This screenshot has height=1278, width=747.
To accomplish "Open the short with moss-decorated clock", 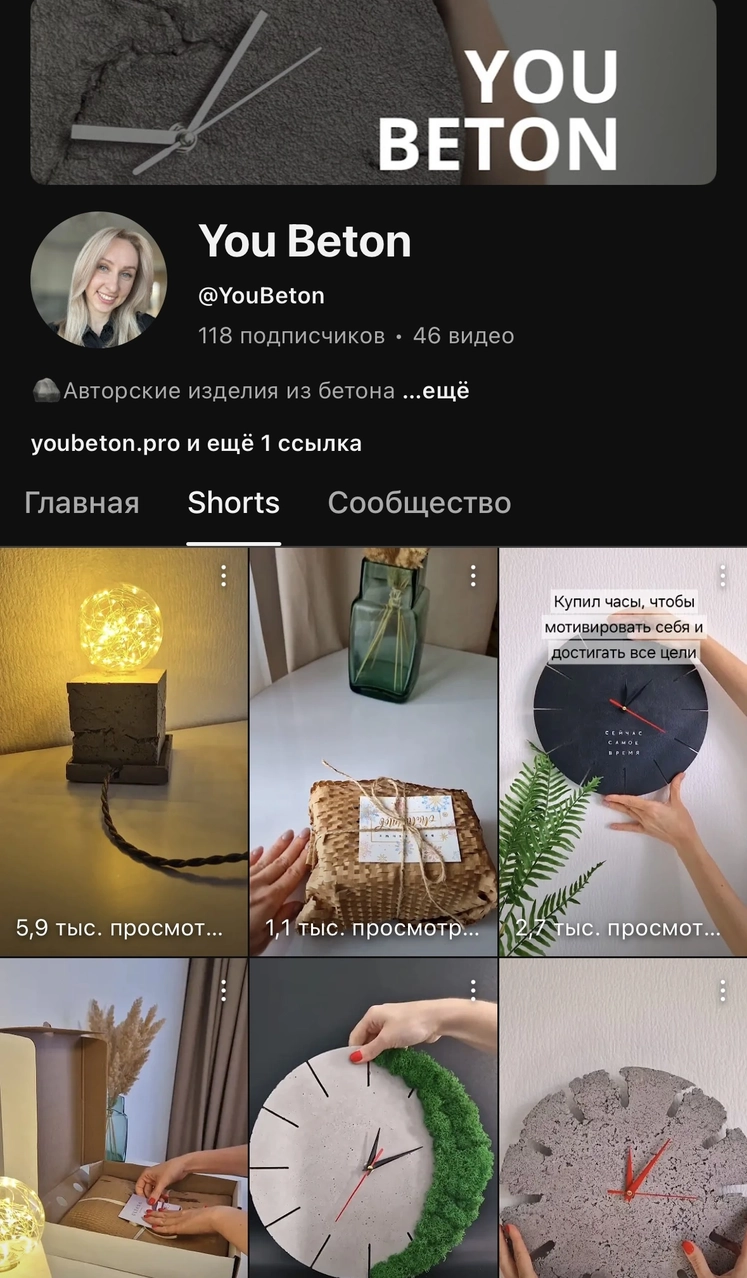I will coord(373,1120).
